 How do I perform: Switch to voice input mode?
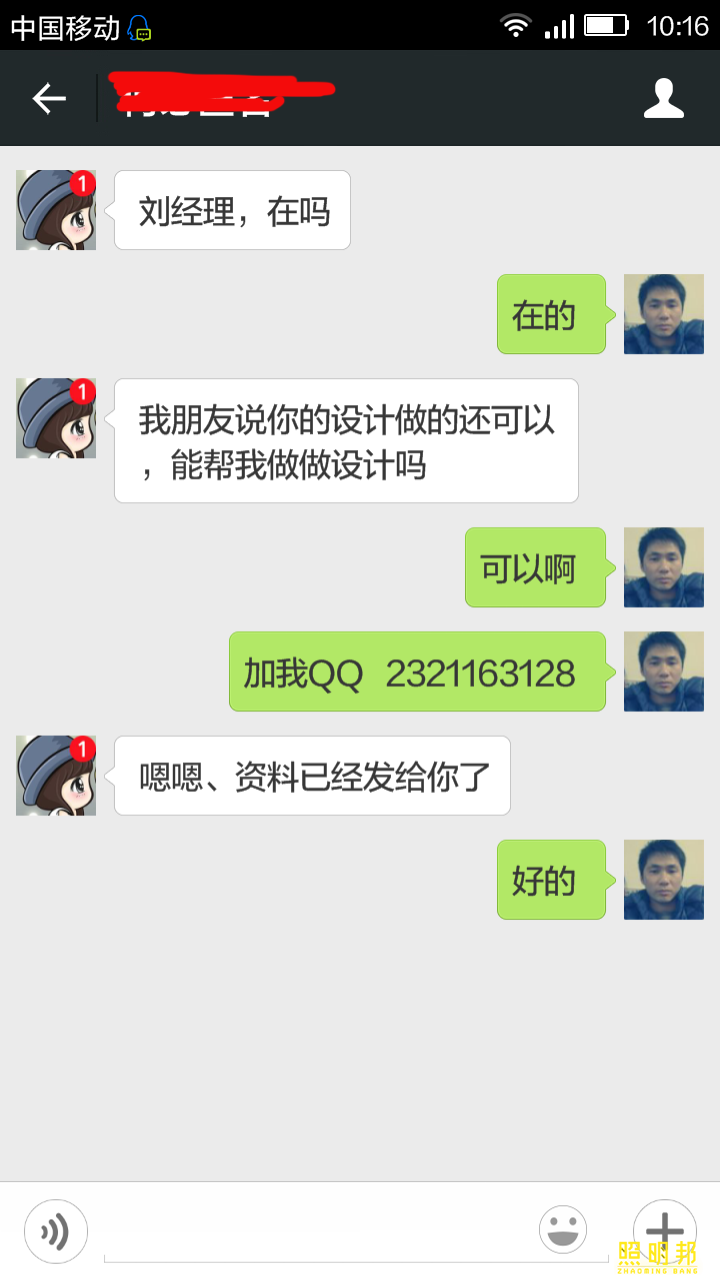pyautogui.click(x=56, y=1231)
